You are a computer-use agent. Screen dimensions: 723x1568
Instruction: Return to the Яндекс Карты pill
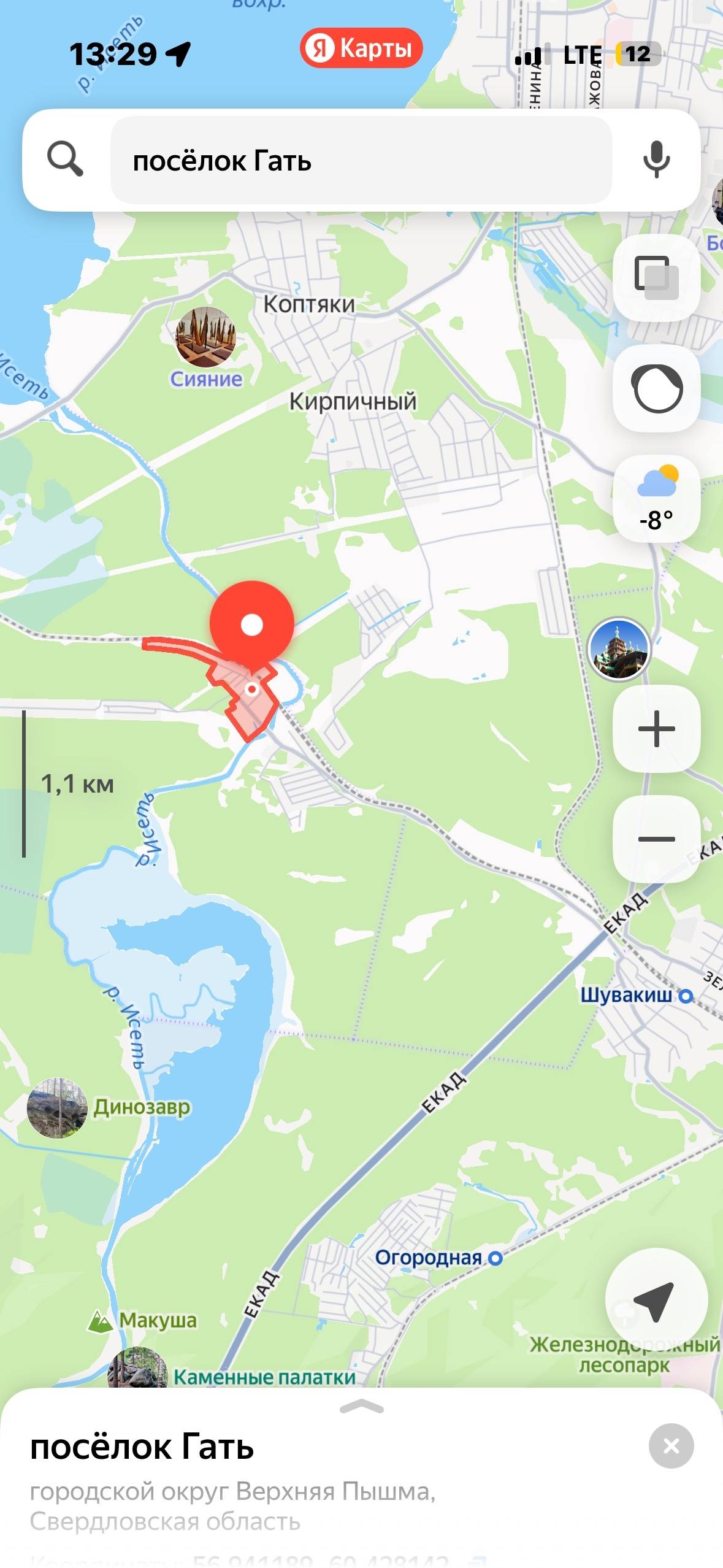click(361, 48)
